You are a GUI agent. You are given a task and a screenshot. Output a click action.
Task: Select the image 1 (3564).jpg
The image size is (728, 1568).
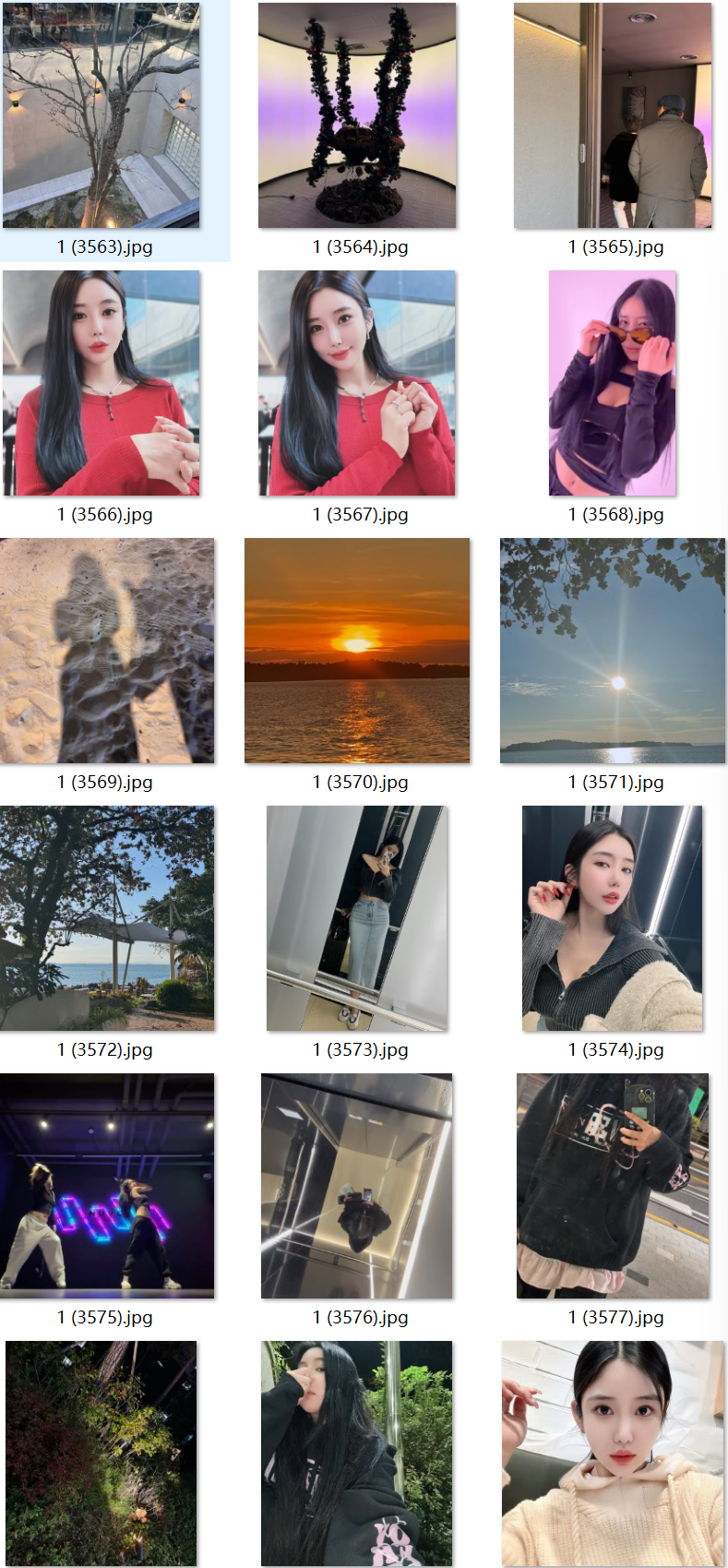tap(357, 115)
